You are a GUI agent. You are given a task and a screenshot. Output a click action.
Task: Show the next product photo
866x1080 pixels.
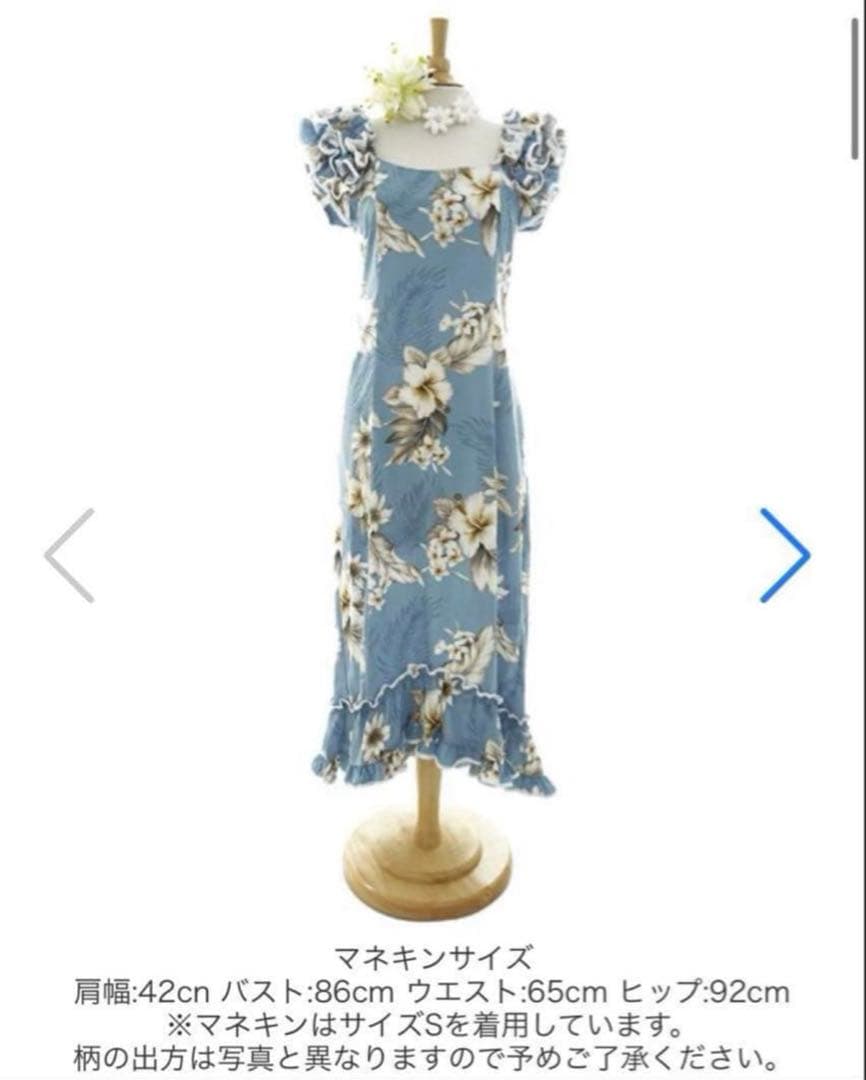tap(785, 555)
